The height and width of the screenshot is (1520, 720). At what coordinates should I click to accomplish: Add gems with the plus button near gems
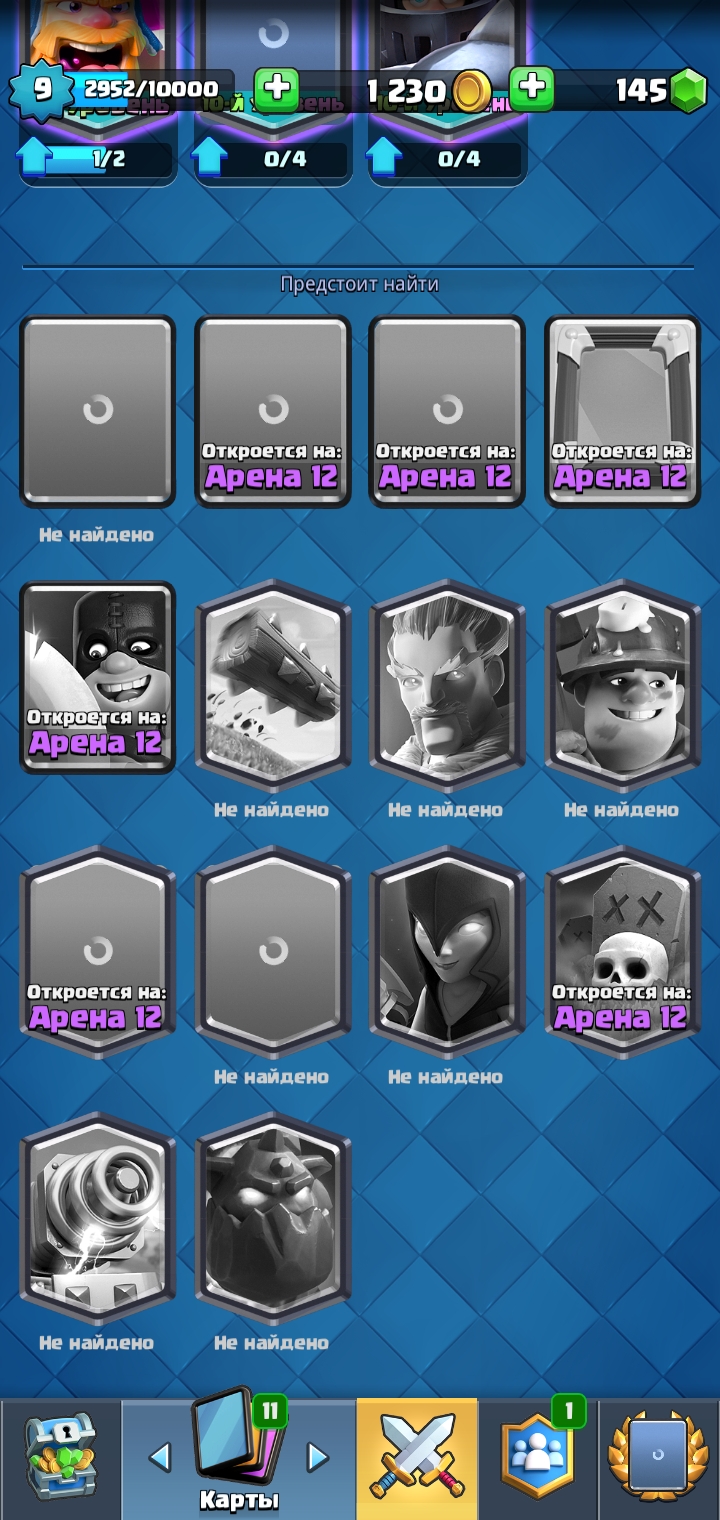click(x=532, y=90)
